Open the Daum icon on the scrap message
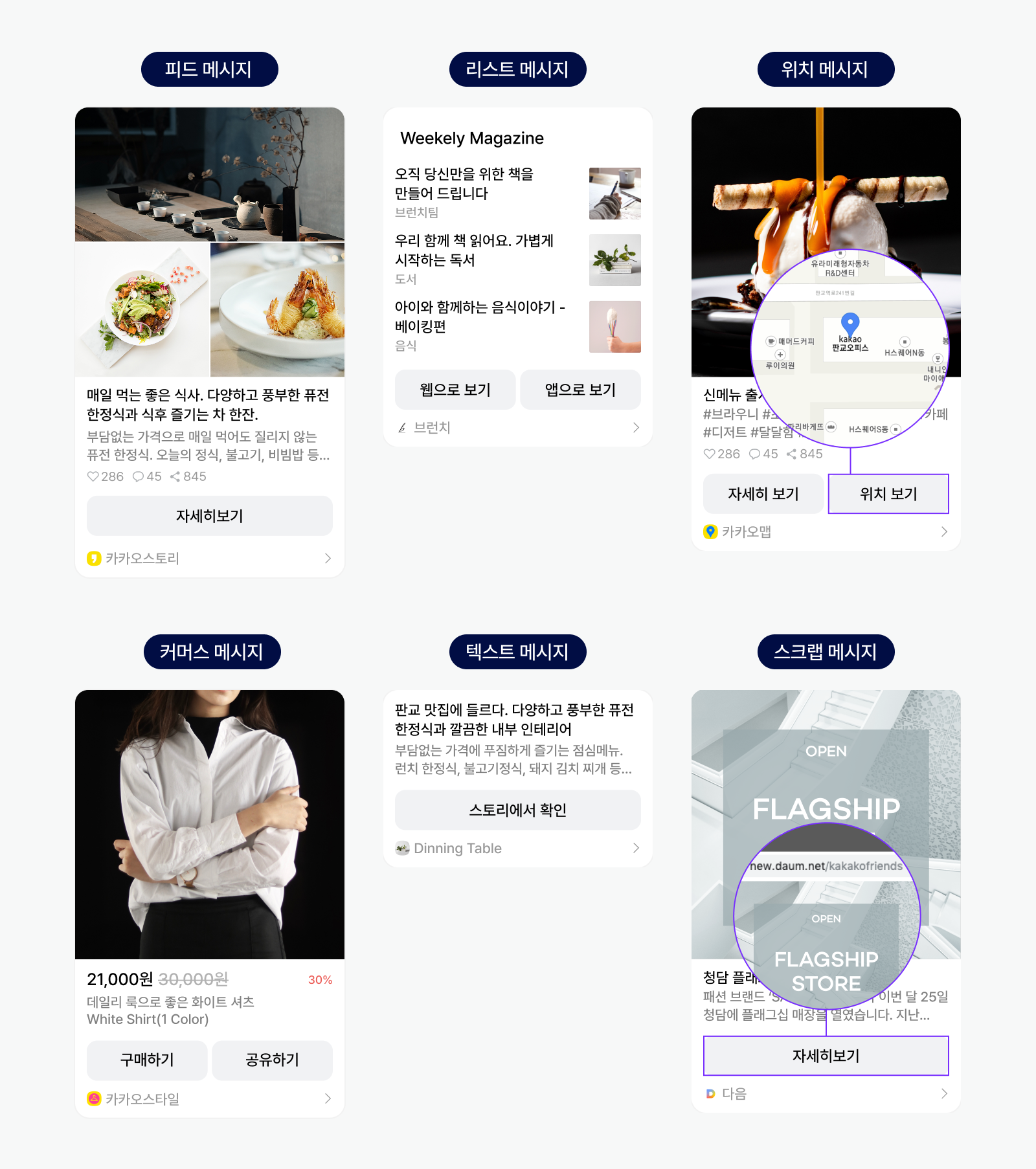This screenshot has height=1169, width=1036. (x=710, y=1094)
